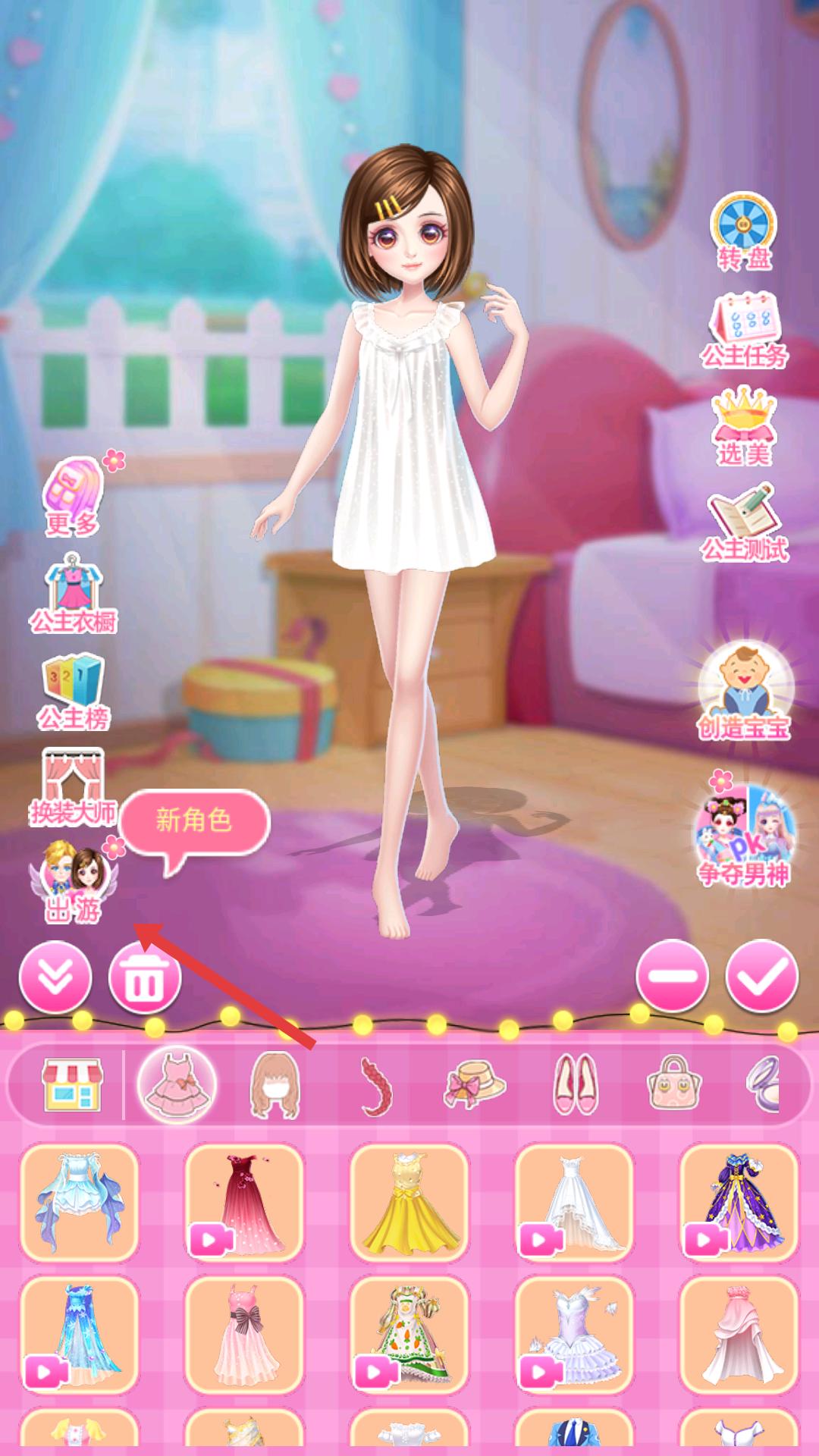
Task: Open the 更多 more menu
Action: click(x=73, y=495)
